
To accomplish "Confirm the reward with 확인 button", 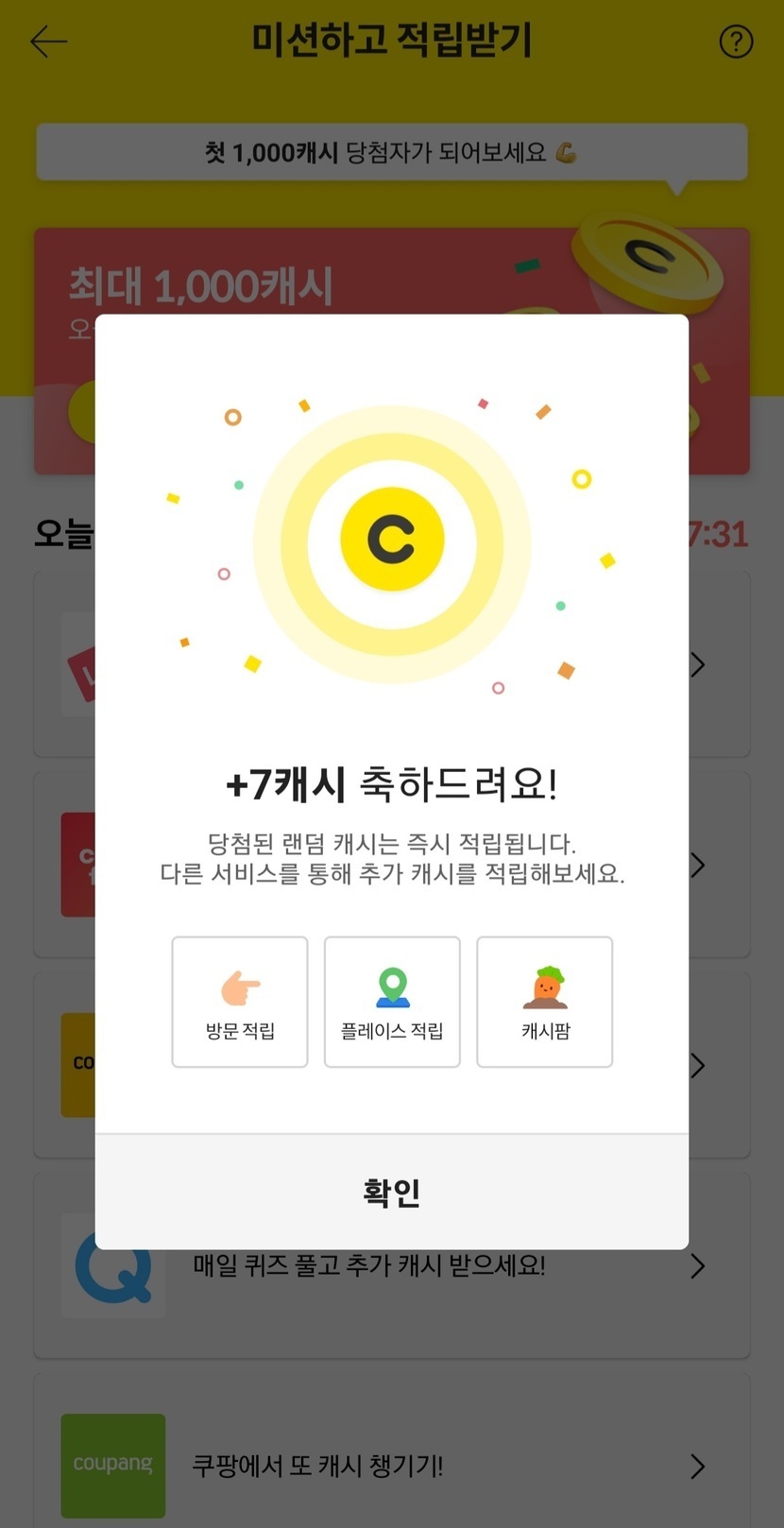I will (x=391, y=1192).
